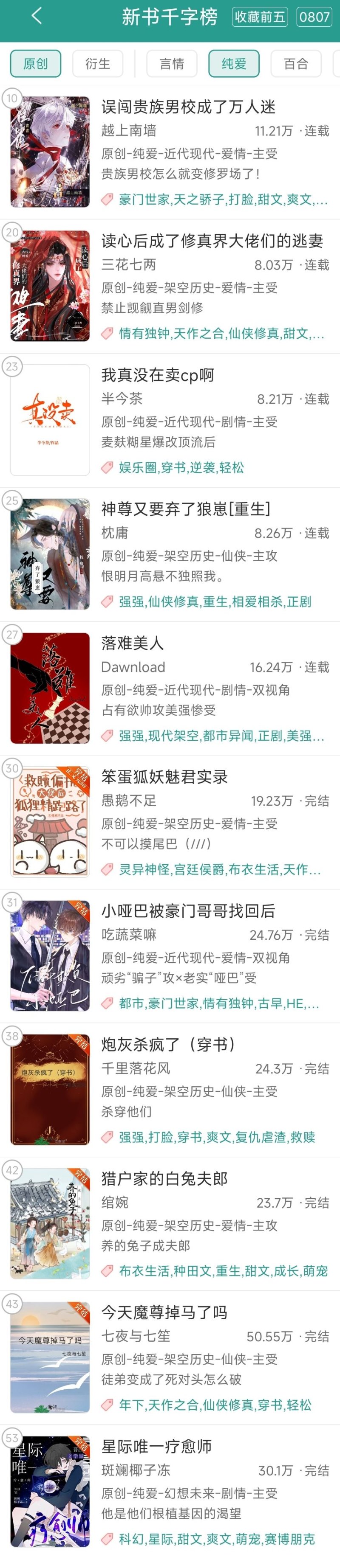The height and width of the screenshot is (1568, 340).
Task: Open 星际唯一疗愈师
Action: coord(156,1447)
